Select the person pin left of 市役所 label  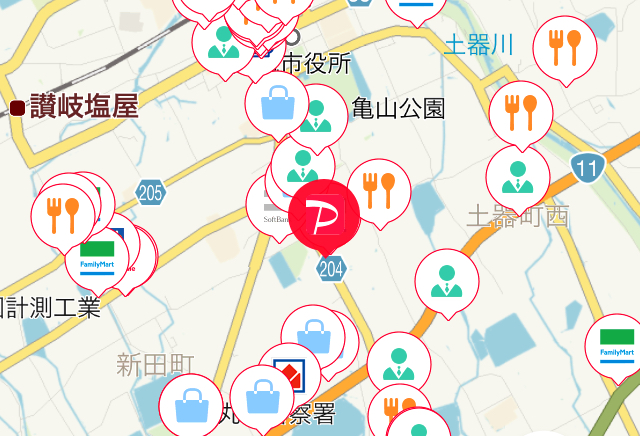click(221, 43)
